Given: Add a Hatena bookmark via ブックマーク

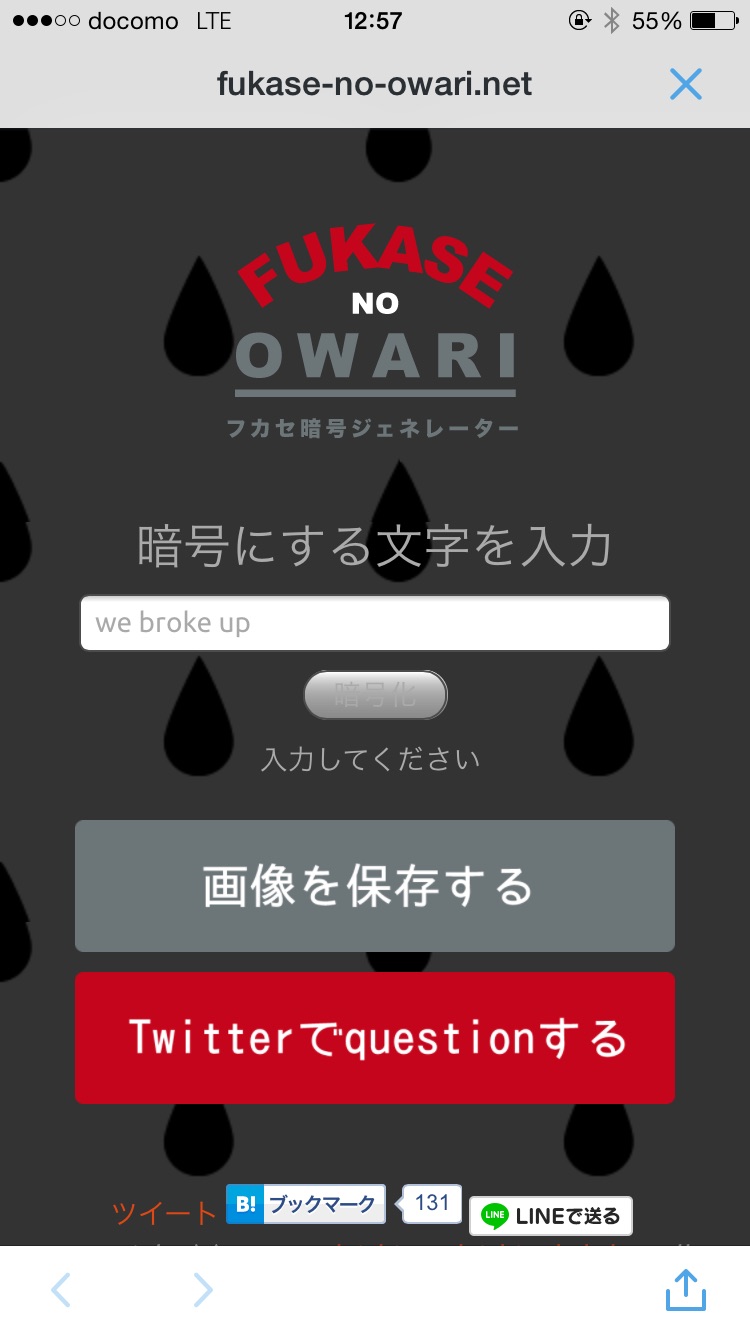Looking at the screenshot, I should click(x=306, y=1204).
